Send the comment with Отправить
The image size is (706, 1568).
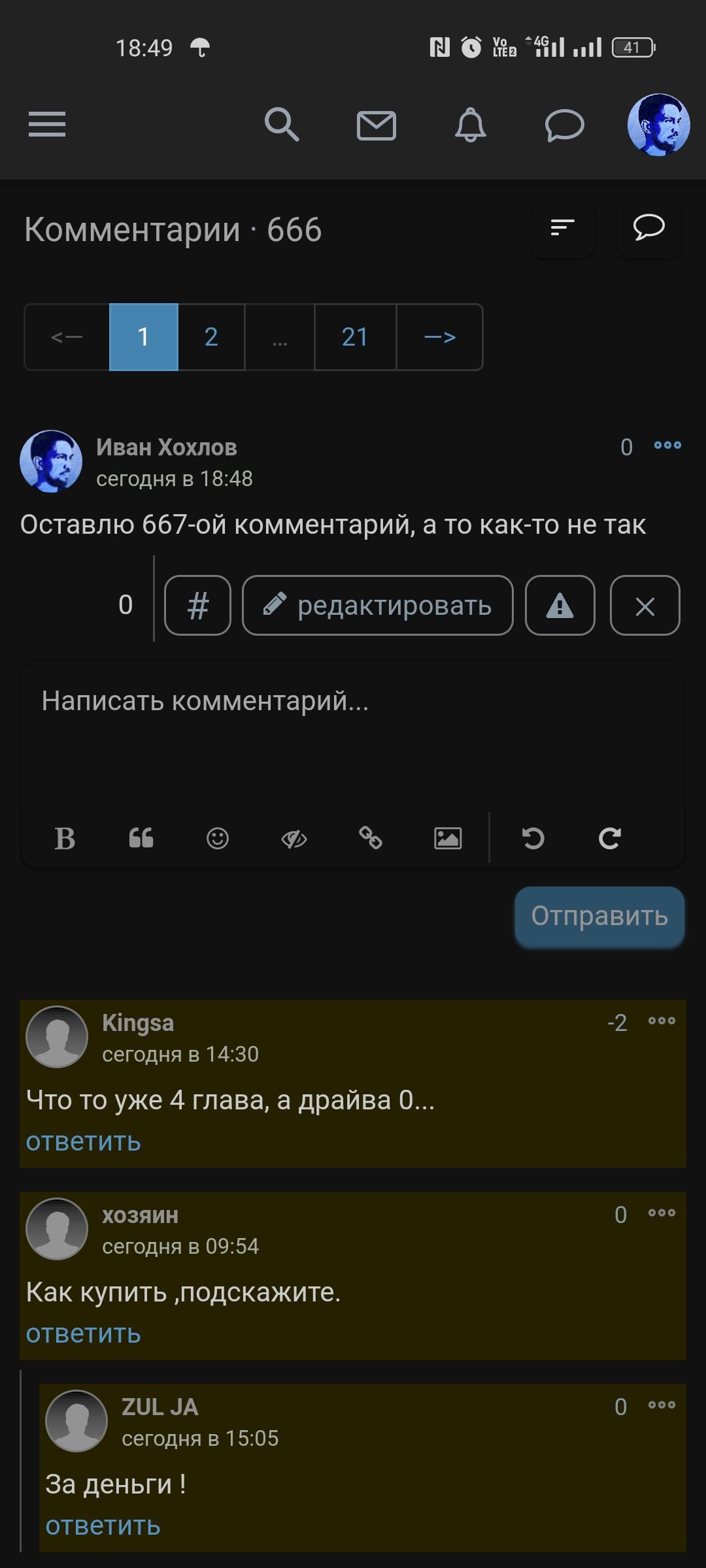pyautogui.click(x=599, y=916)
